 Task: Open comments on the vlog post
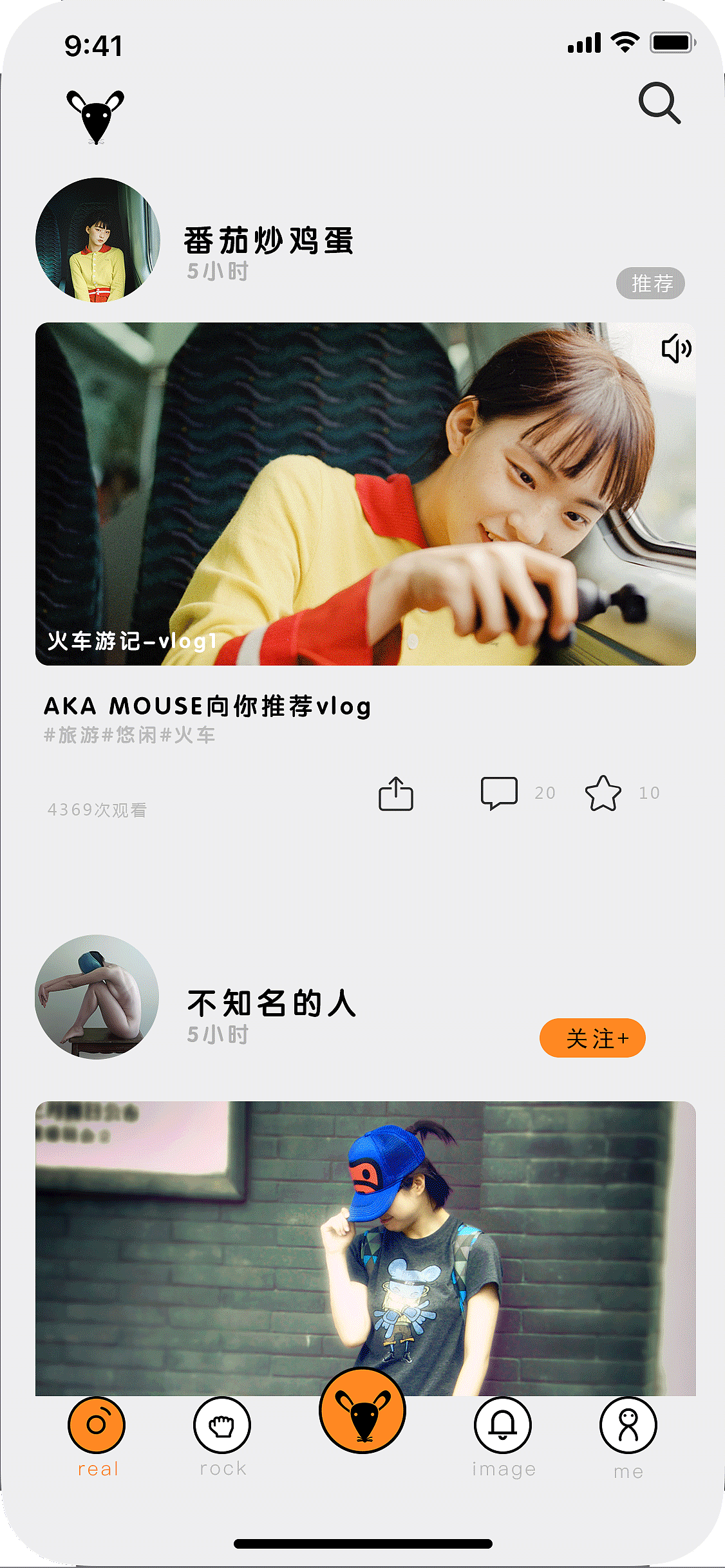499,793
